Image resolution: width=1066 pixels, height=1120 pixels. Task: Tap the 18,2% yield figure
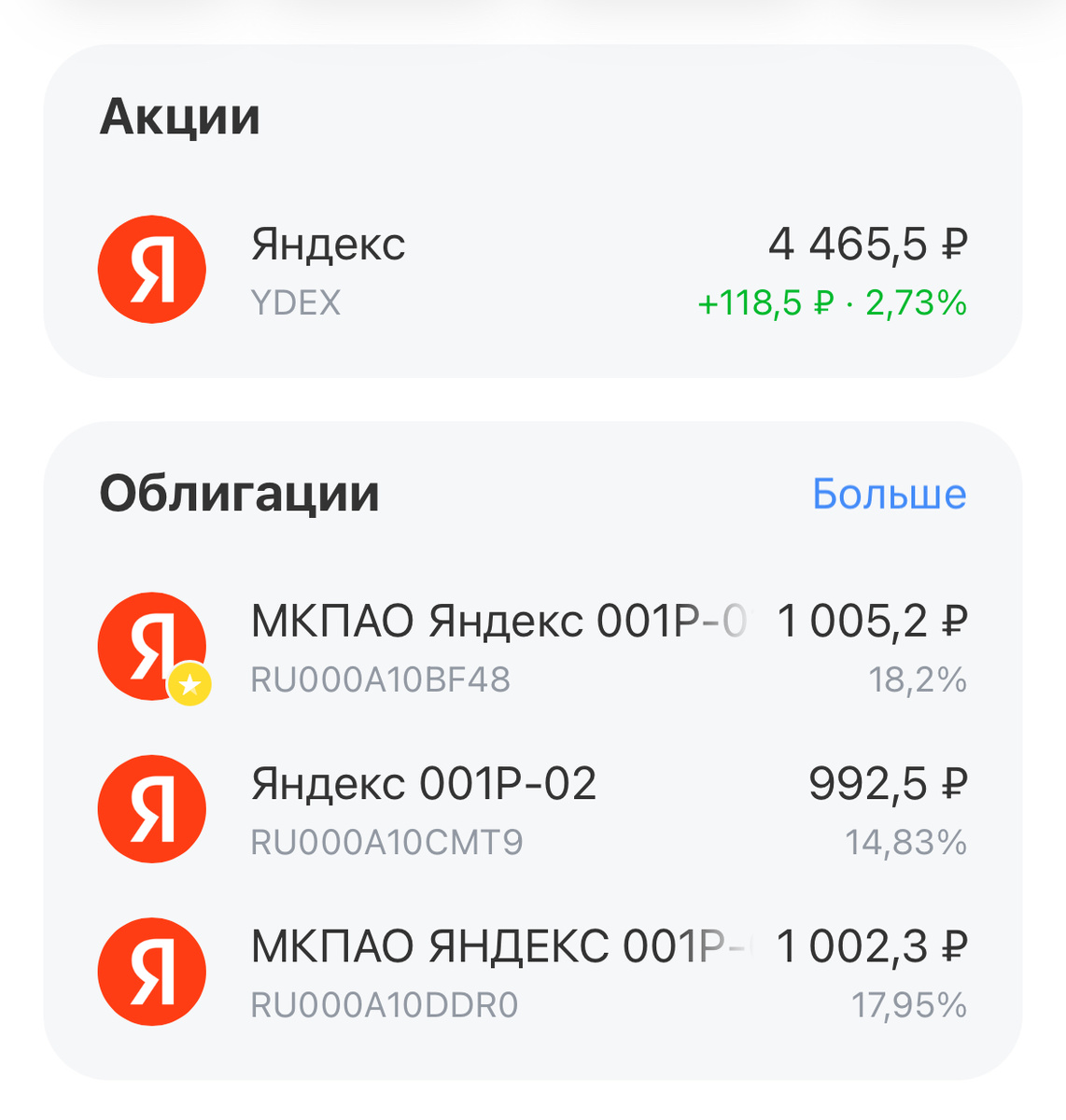[917, 681]
